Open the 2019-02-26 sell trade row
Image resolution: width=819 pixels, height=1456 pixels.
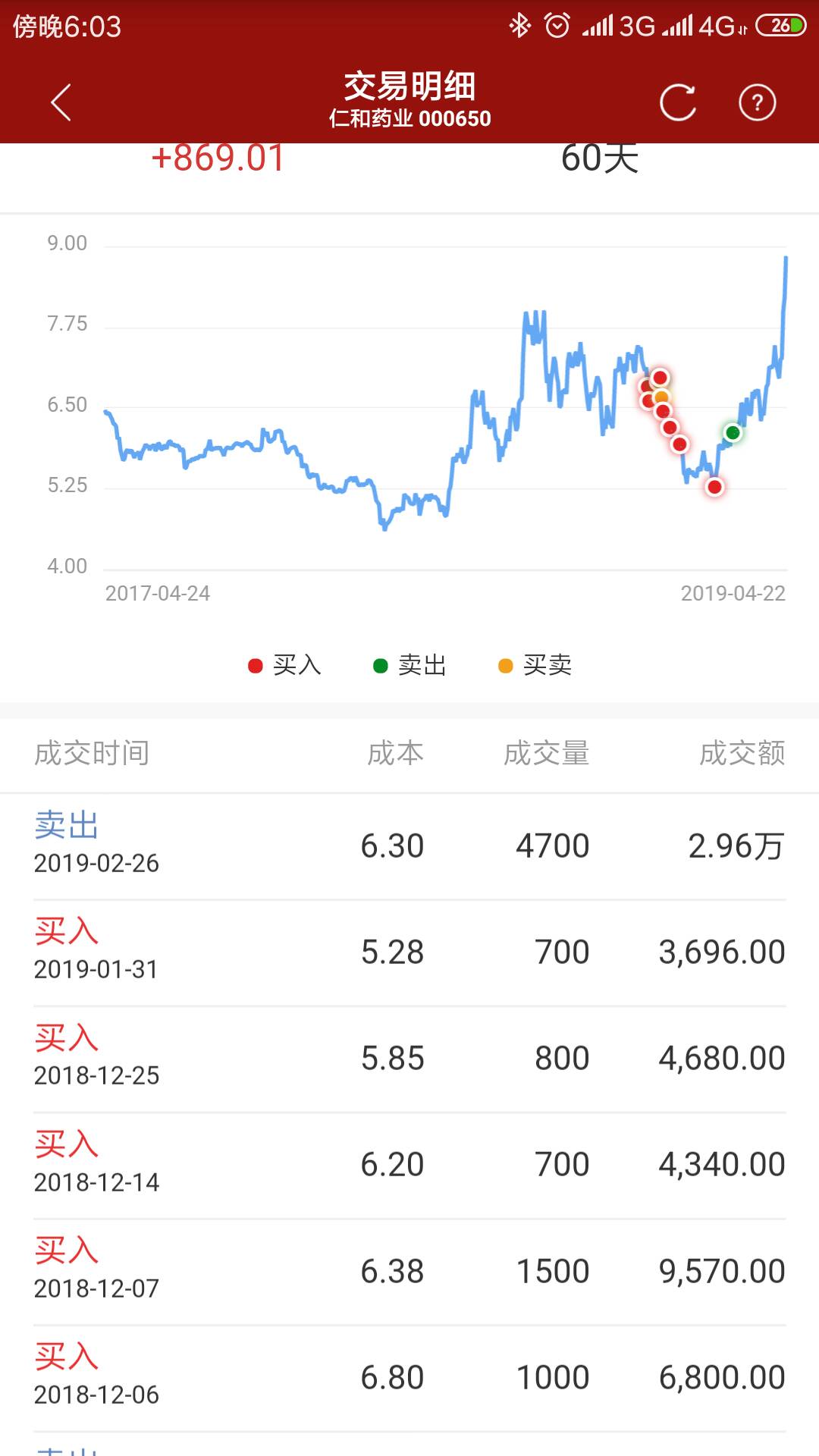pos(409,846)
